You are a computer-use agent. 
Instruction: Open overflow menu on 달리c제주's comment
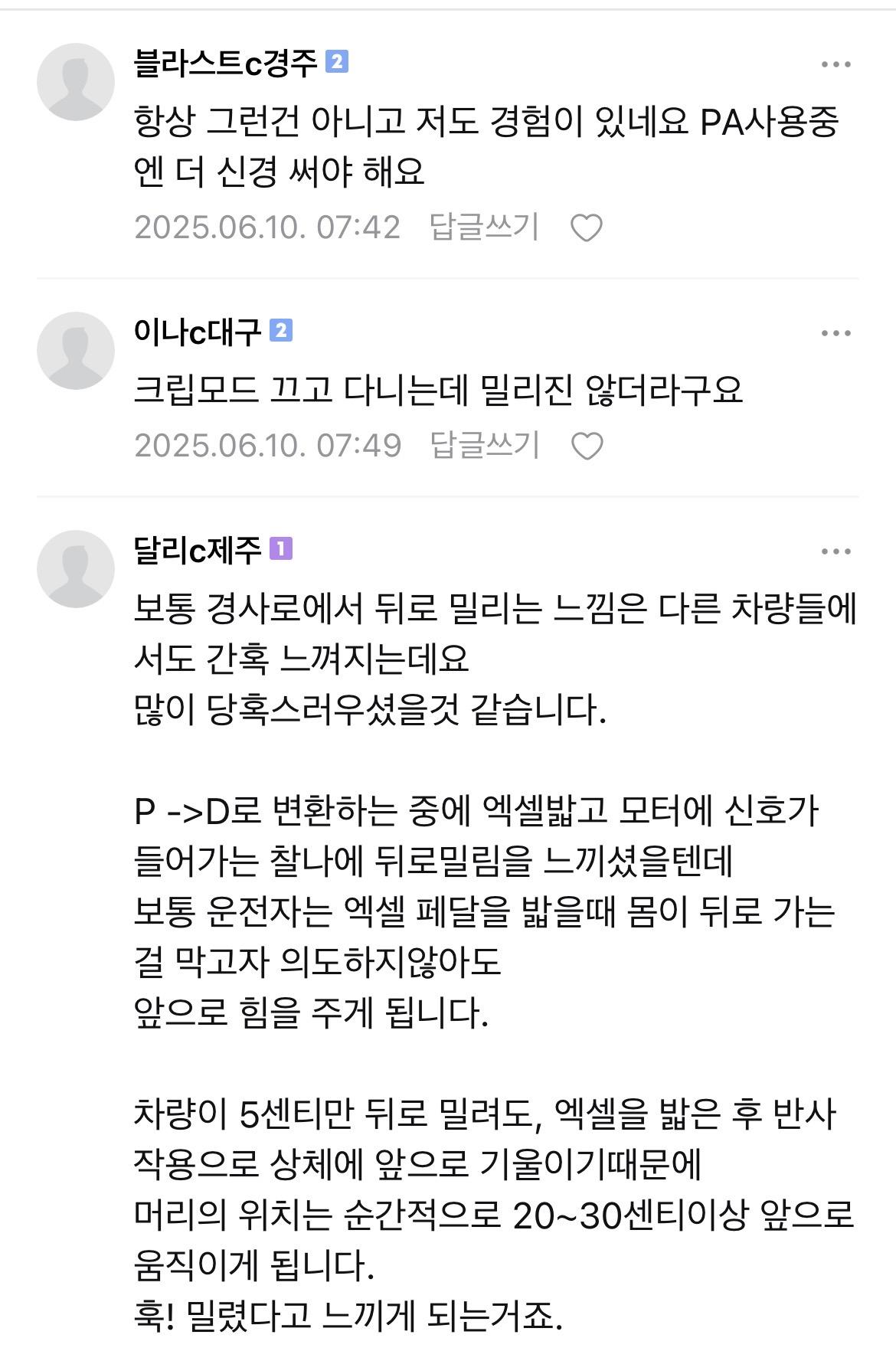(x=836, y=551)
